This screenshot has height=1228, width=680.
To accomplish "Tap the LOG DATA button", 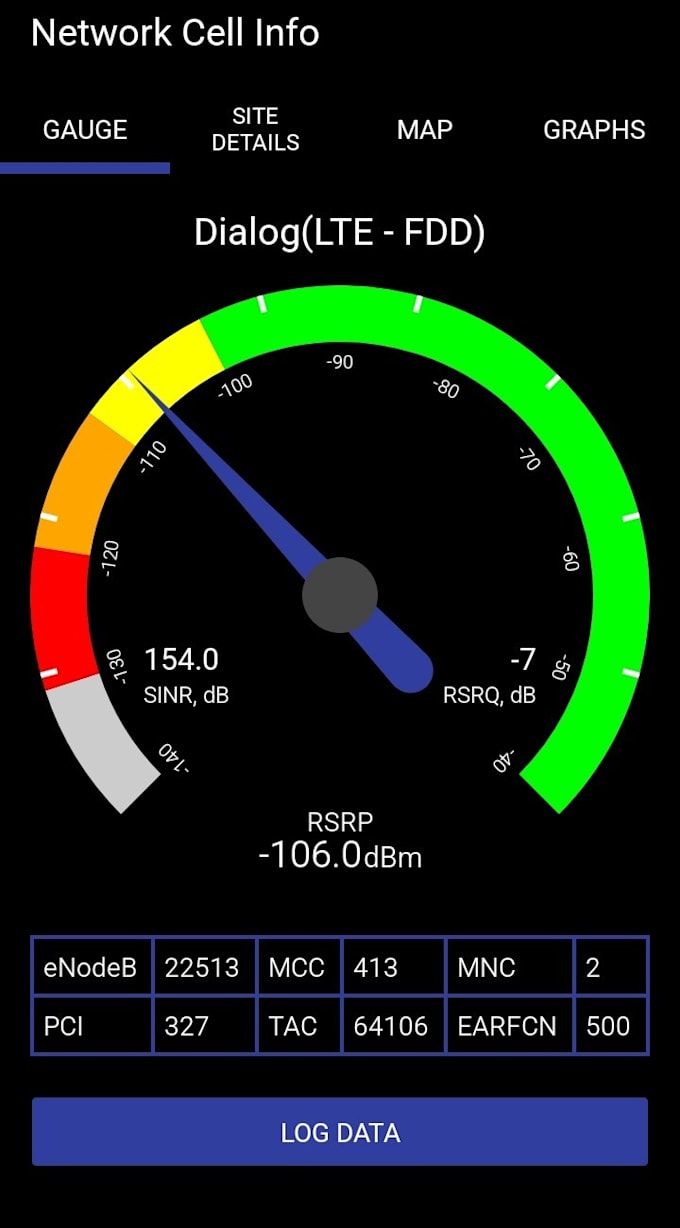I will pos(340,1132).
